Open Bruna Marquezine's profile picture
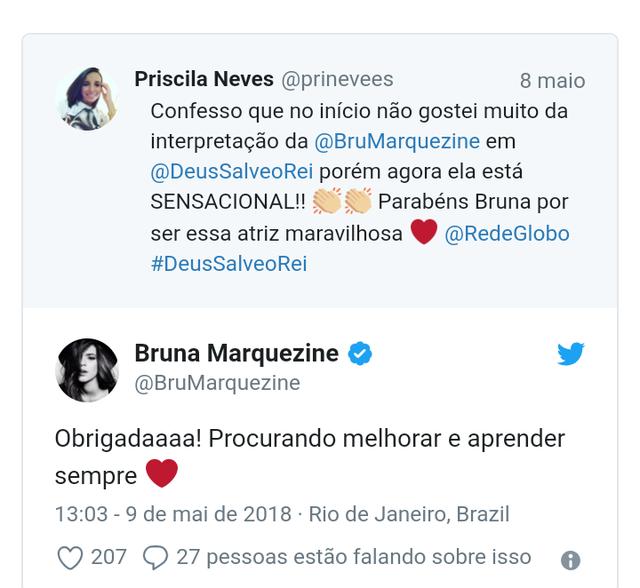This screenshot has width=640, height=588. tap(87, 368)
